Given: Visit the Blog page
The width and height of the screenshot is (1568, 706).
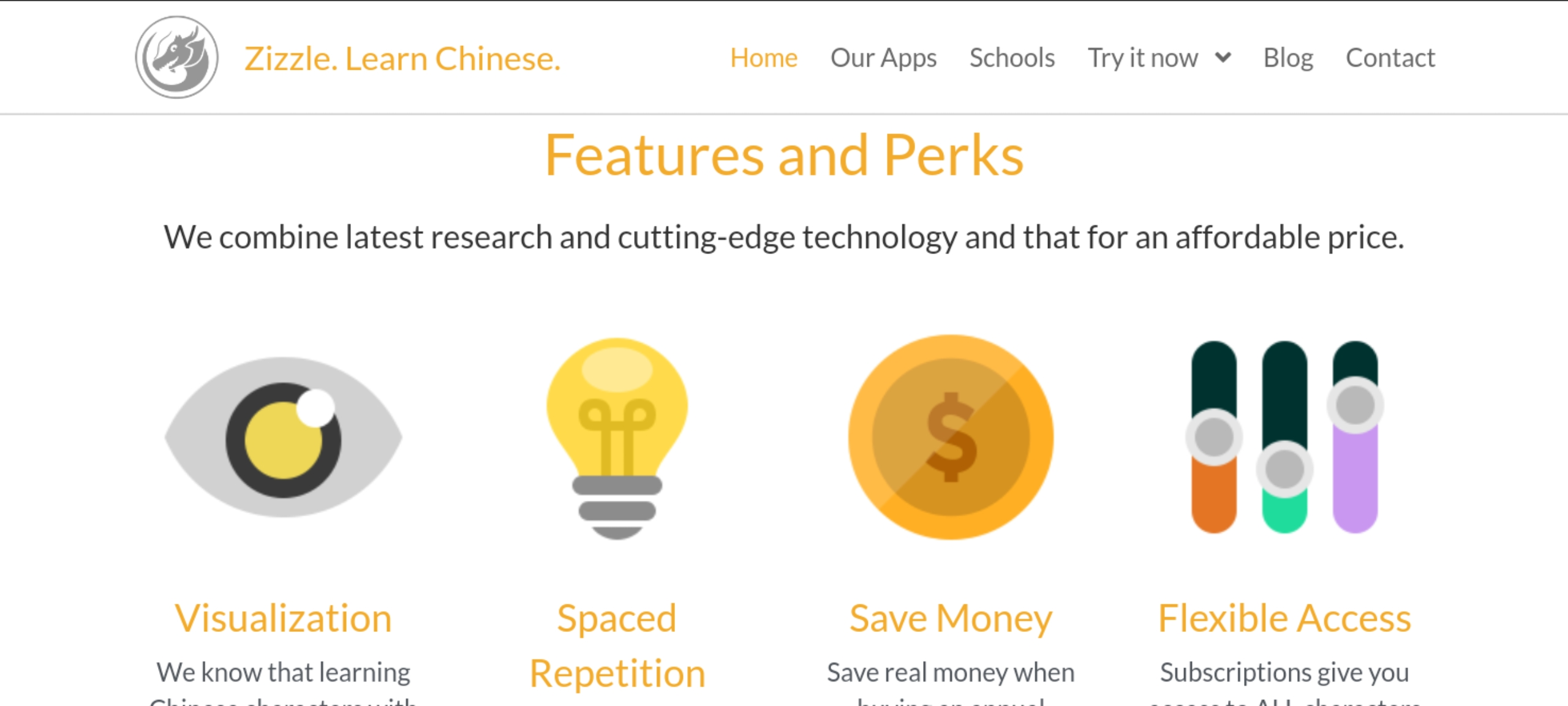Looking at the screenshot, I should coord(1288,58).
